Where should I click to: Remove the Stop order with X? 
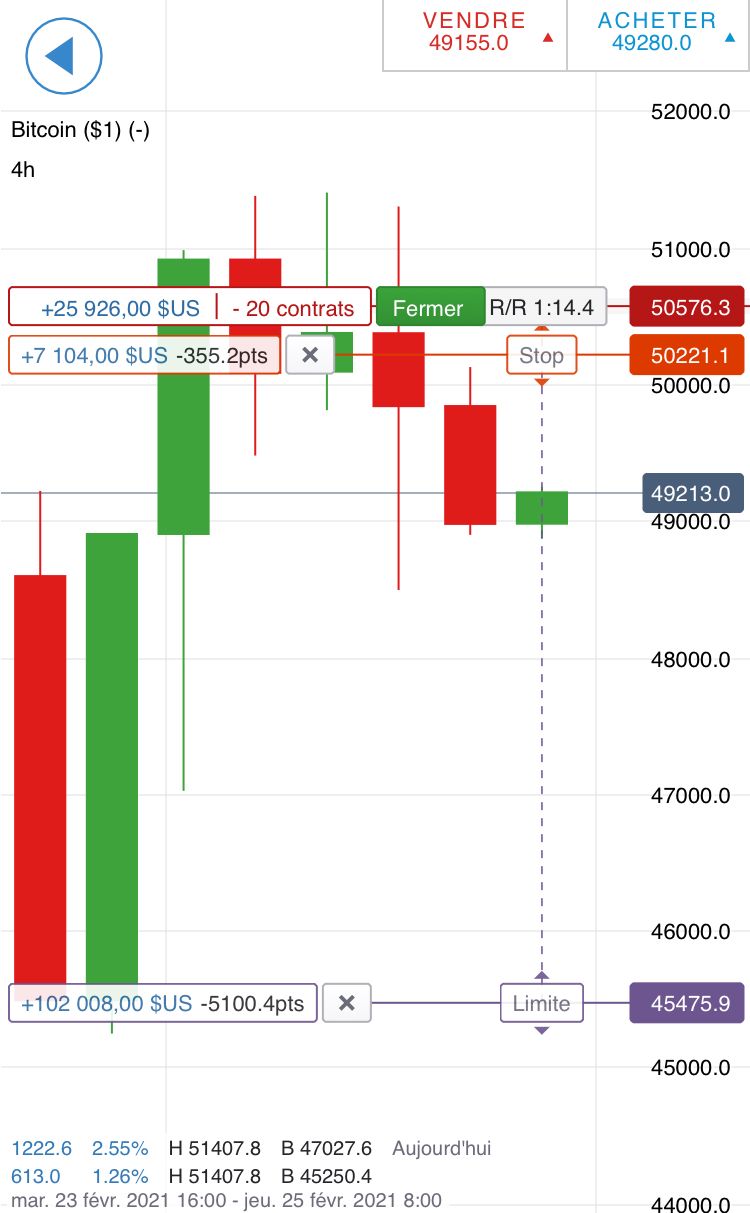(x=310, y=355)
